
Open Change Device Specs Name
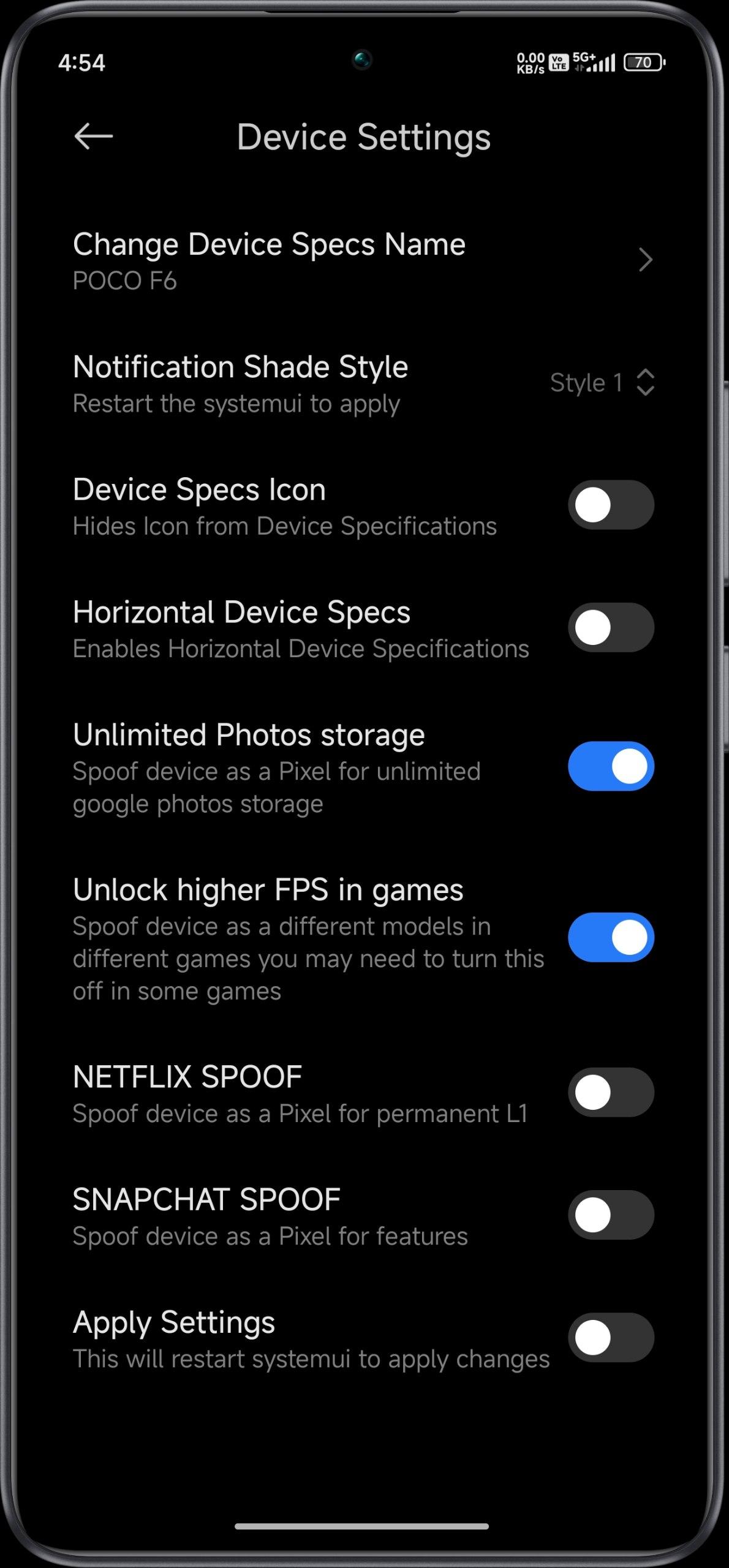(x=364, y=261)
